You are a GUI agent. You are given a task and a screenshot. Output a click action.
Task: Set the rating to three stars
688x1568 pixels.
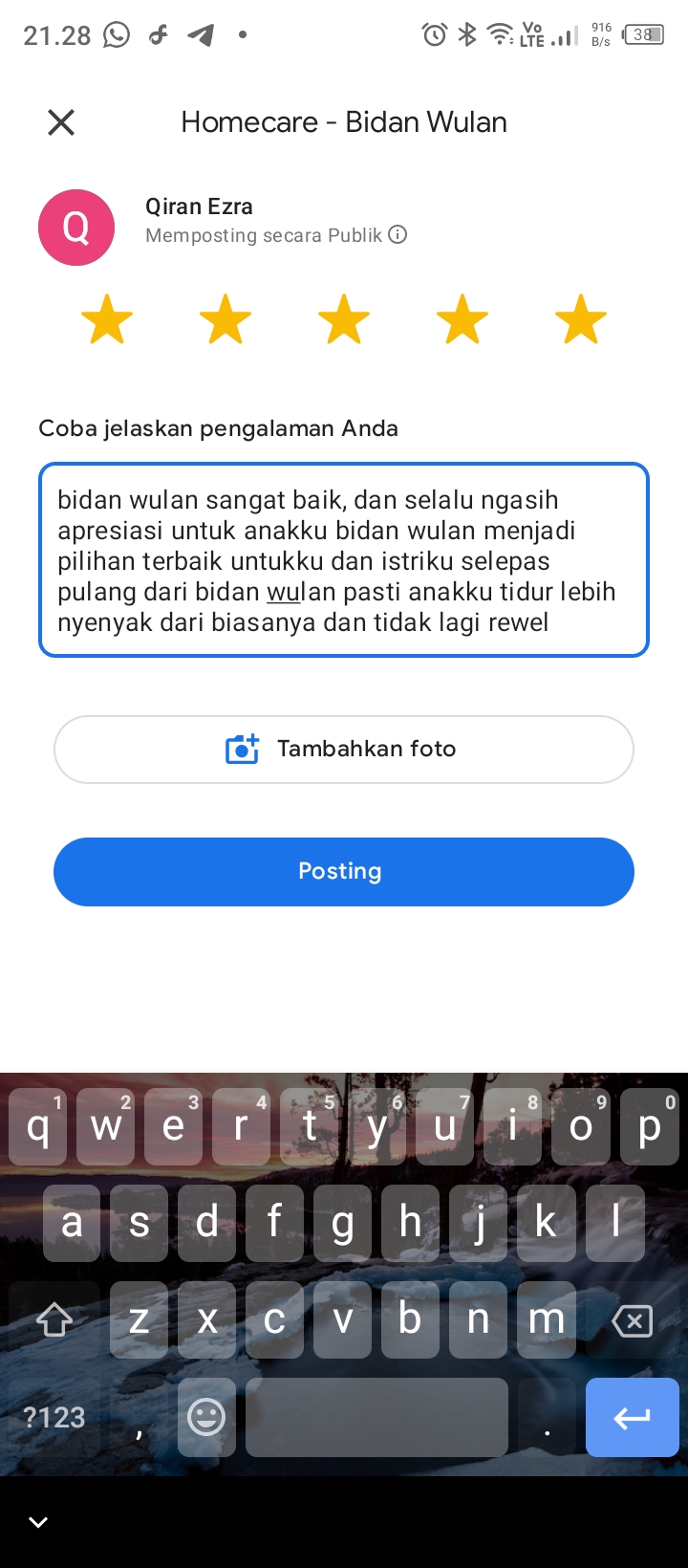point(344,318)
